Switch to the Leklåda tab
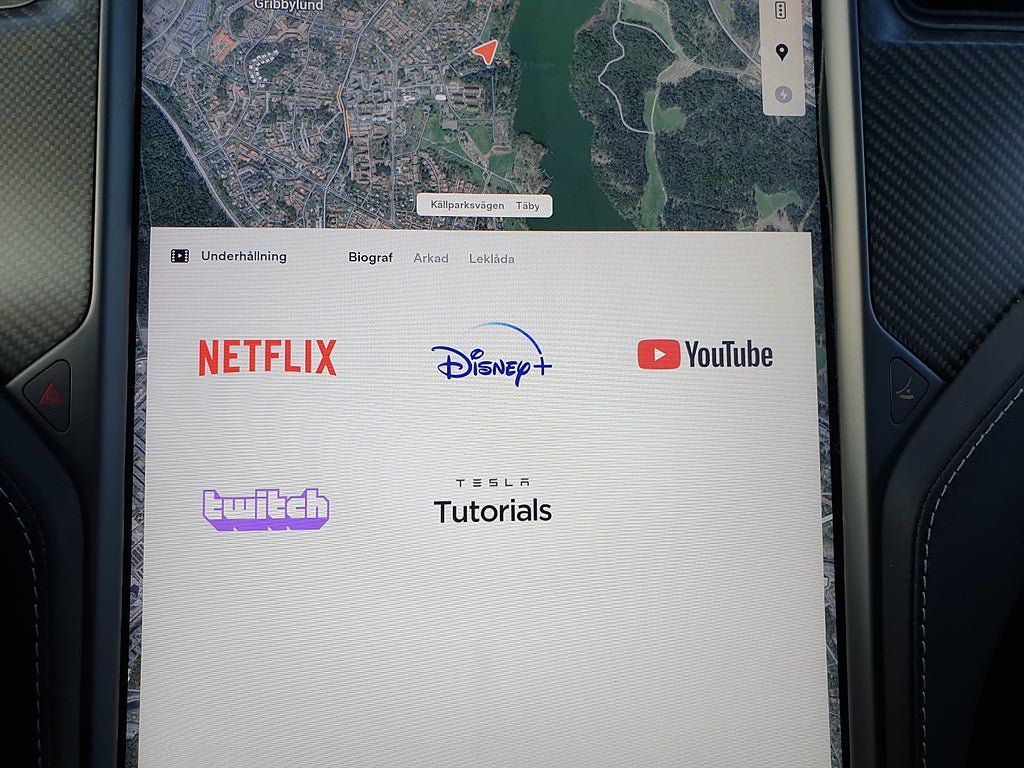Screen dimensions: 1024x768 tap(492, 258)
